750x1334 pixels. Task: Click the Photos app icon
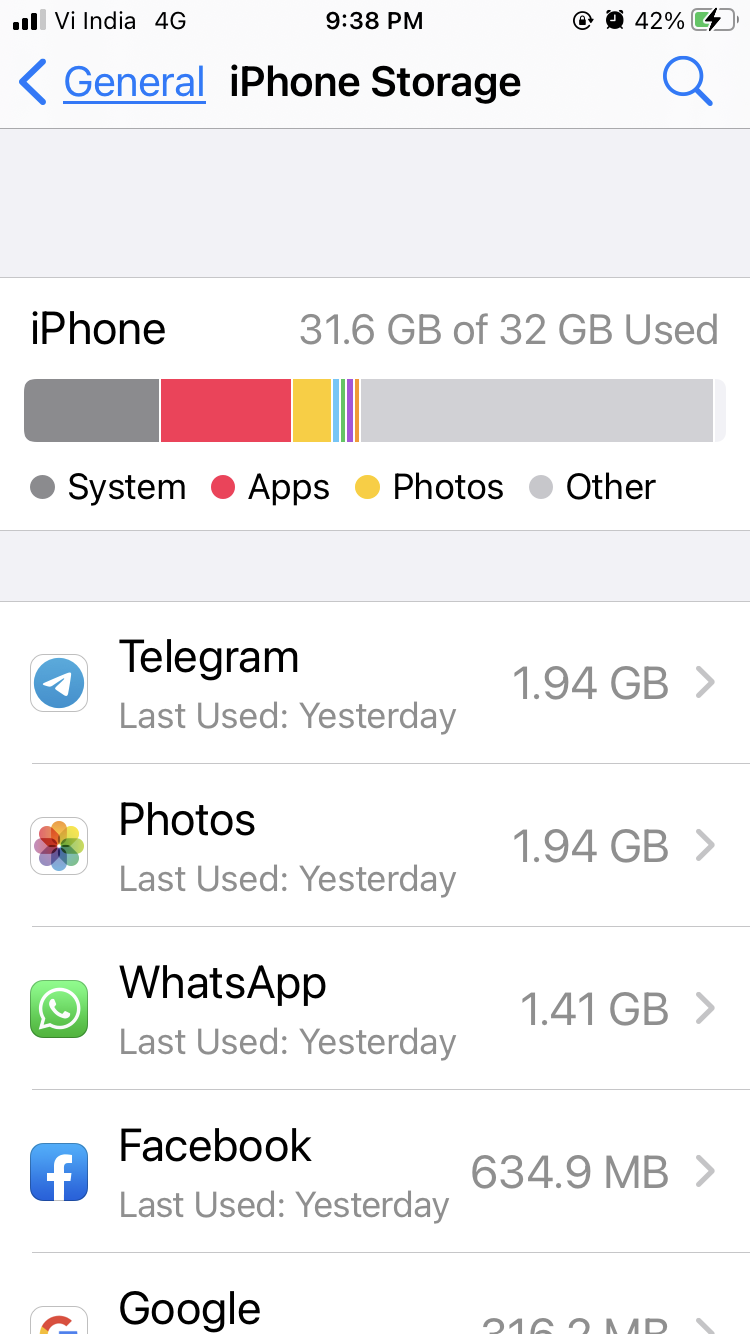58,846
